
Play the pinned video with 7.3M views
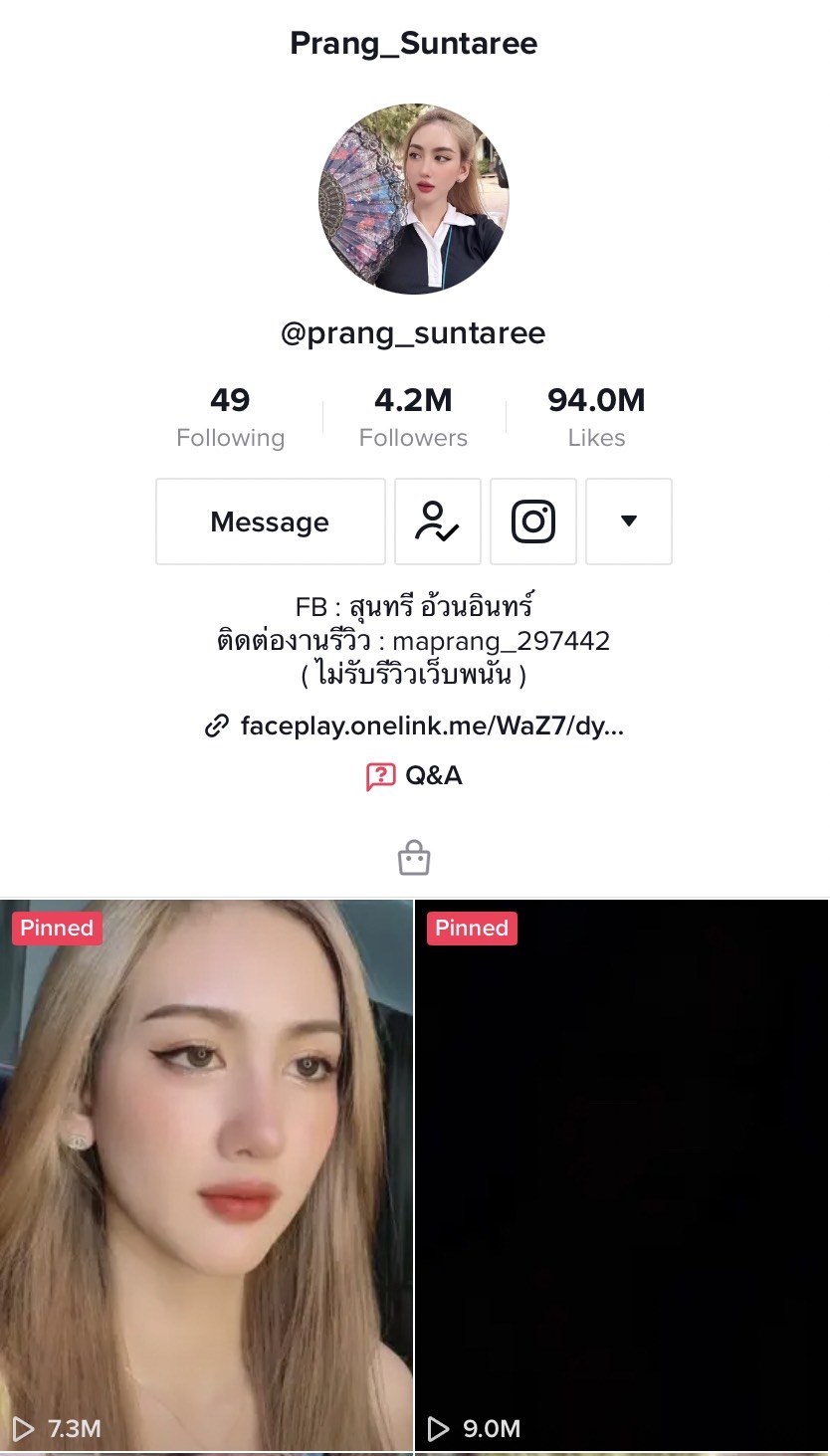tap(206, 1174)
